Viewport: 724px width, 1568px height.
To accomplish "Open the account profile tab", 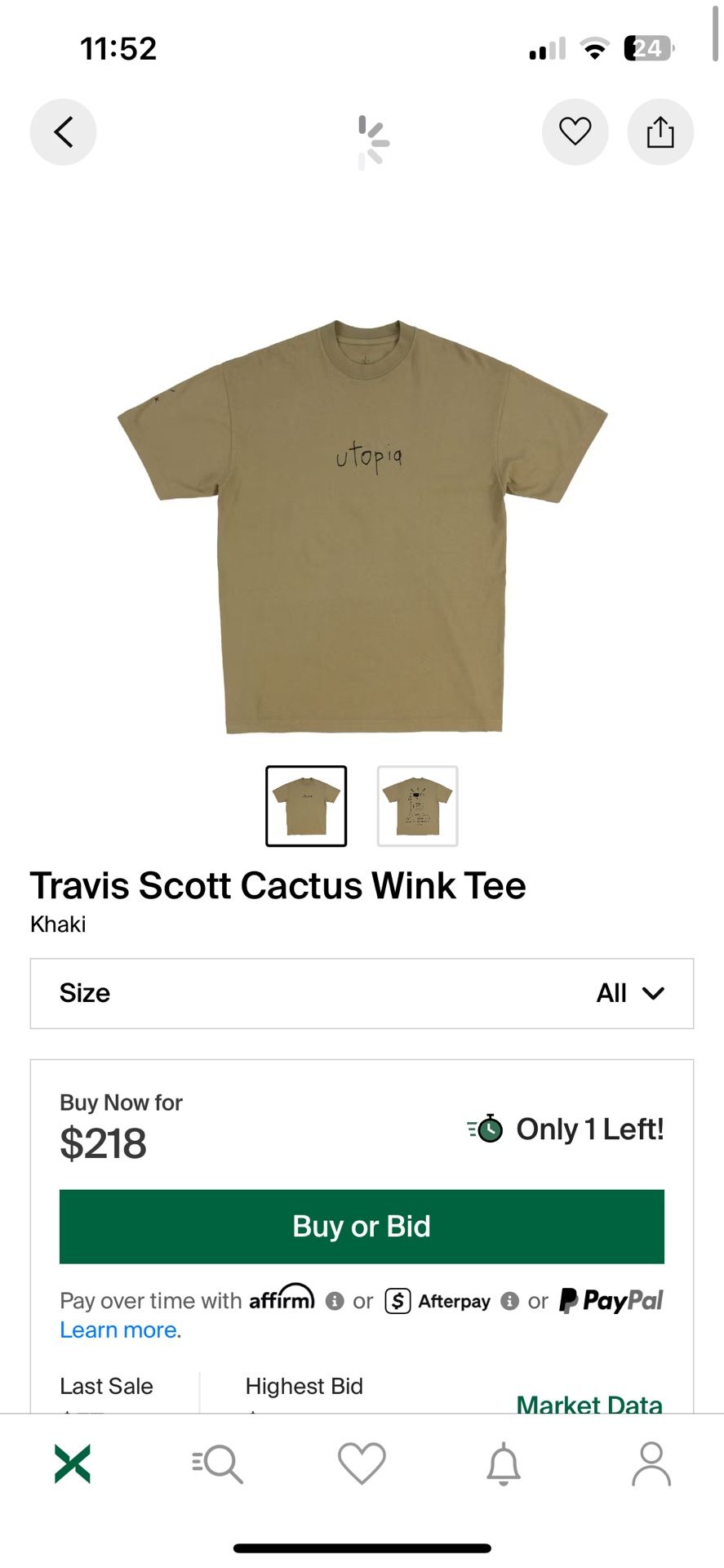I will point(651,1463).
